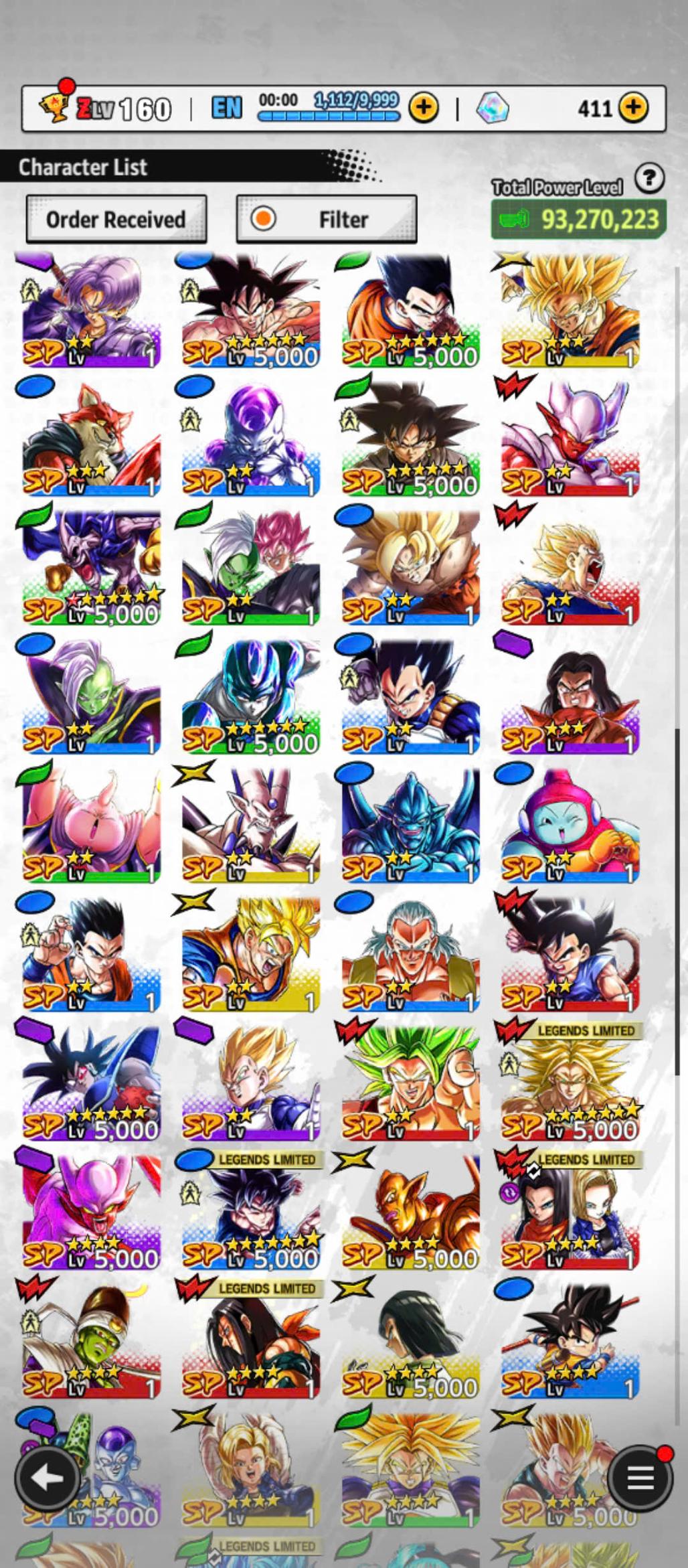This screenshot has width=688, height=1568.
Task: Open the player rank trophy icon
Action: point(54,107)
